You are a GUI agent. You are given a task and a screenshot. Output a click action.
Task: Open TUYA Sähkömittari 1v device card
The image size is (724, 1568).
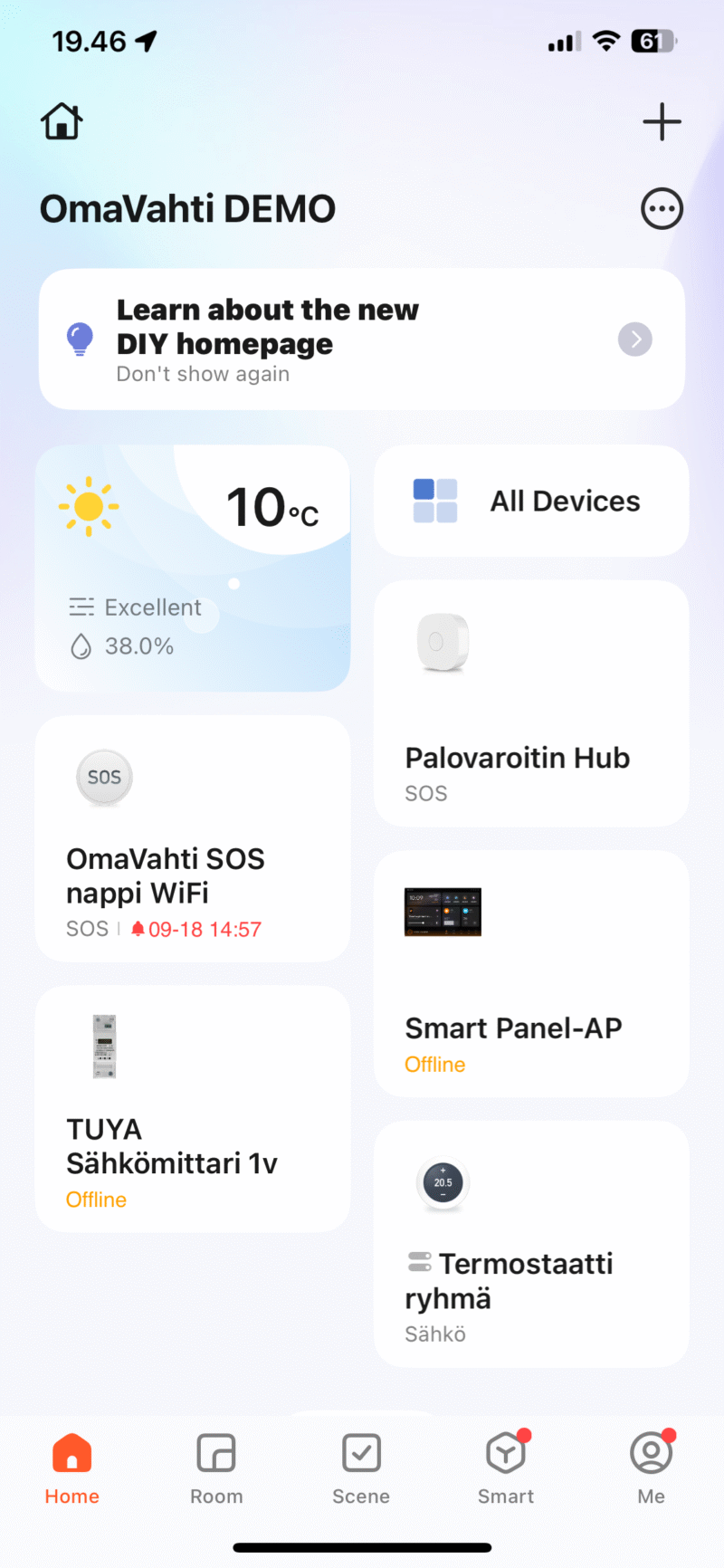point(193,1109)
